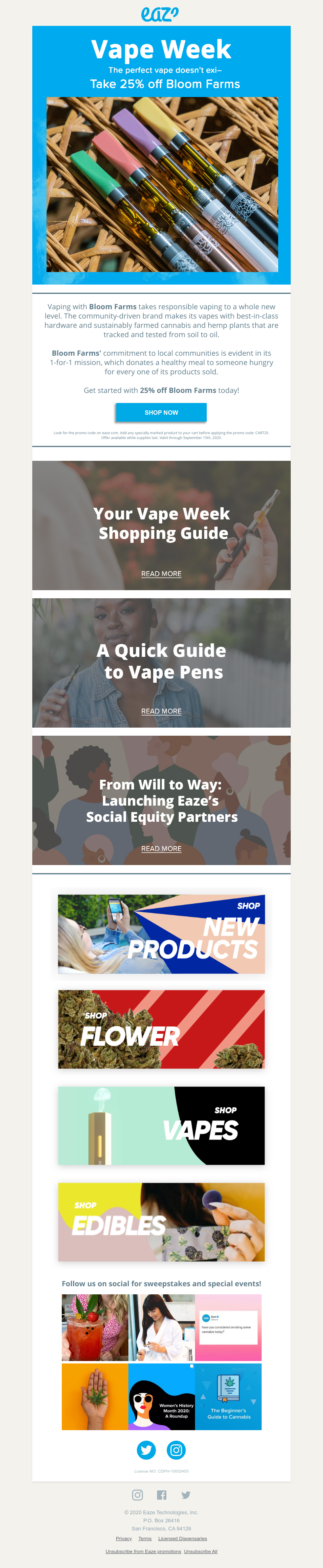The width and height of the screenshot is (323, 1568).
Task: Open the Shop Flower banner
Action: point(161,1029)
